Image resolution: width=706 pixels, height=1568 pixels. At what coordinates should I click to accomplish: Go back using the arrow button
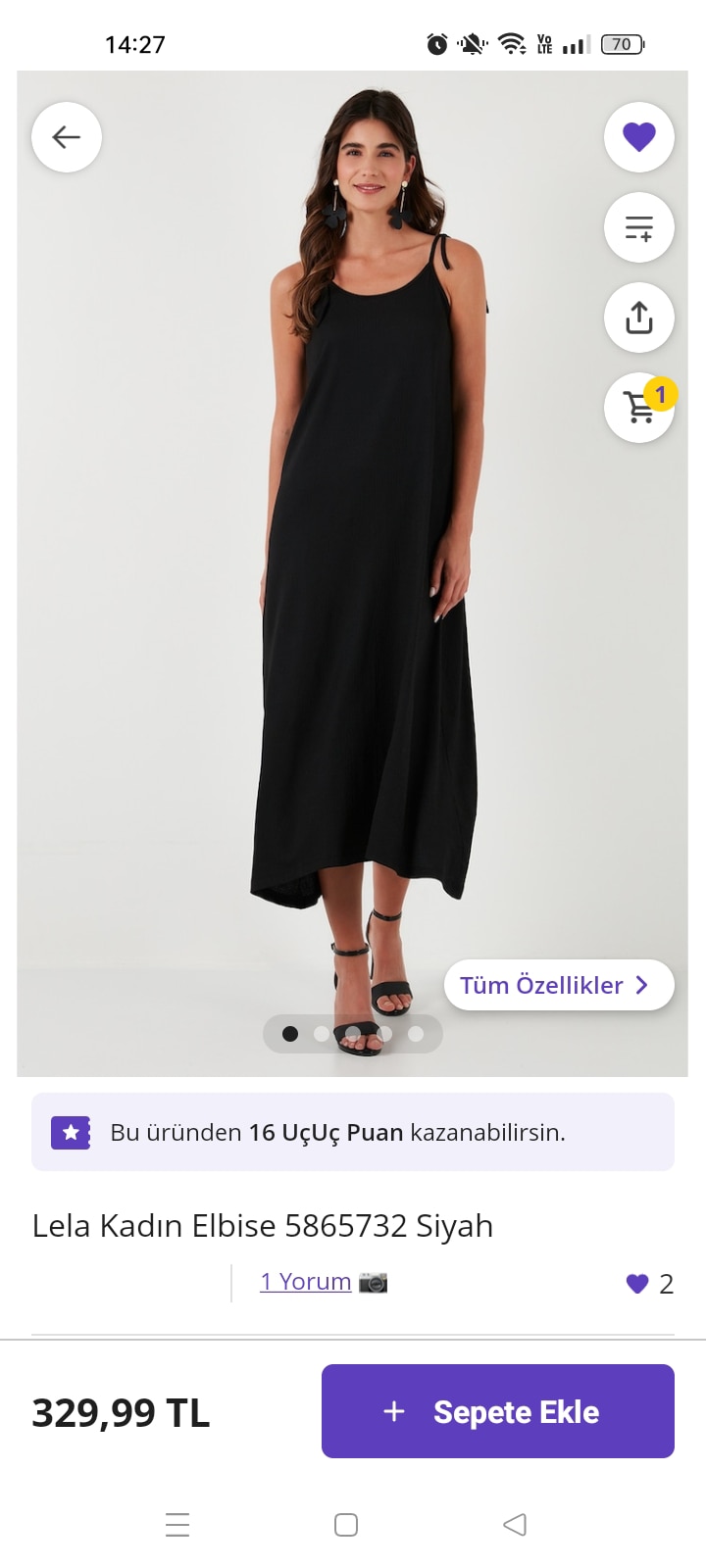67,137
